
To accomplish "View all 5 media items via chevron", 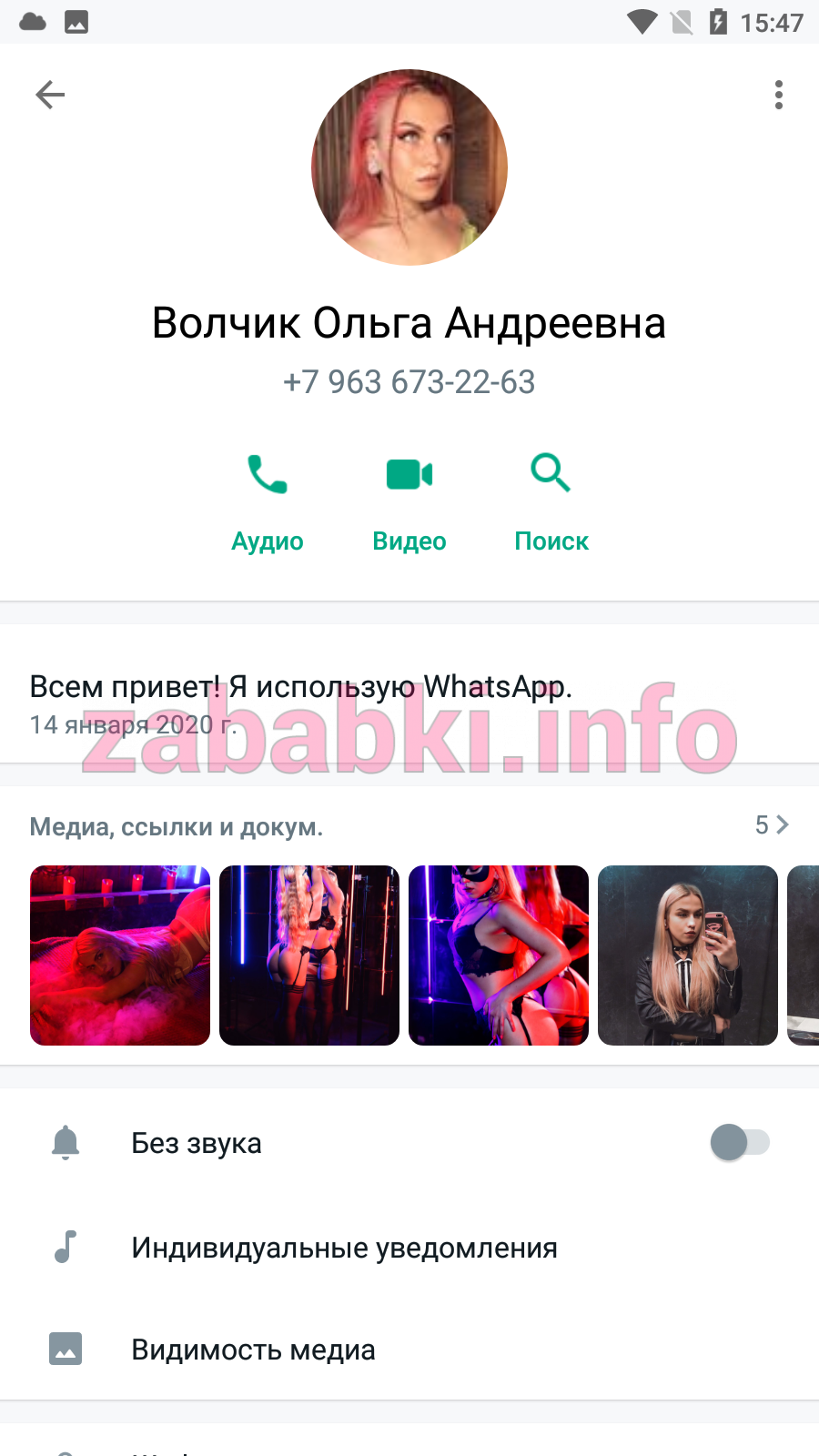I will coord(772,825).
